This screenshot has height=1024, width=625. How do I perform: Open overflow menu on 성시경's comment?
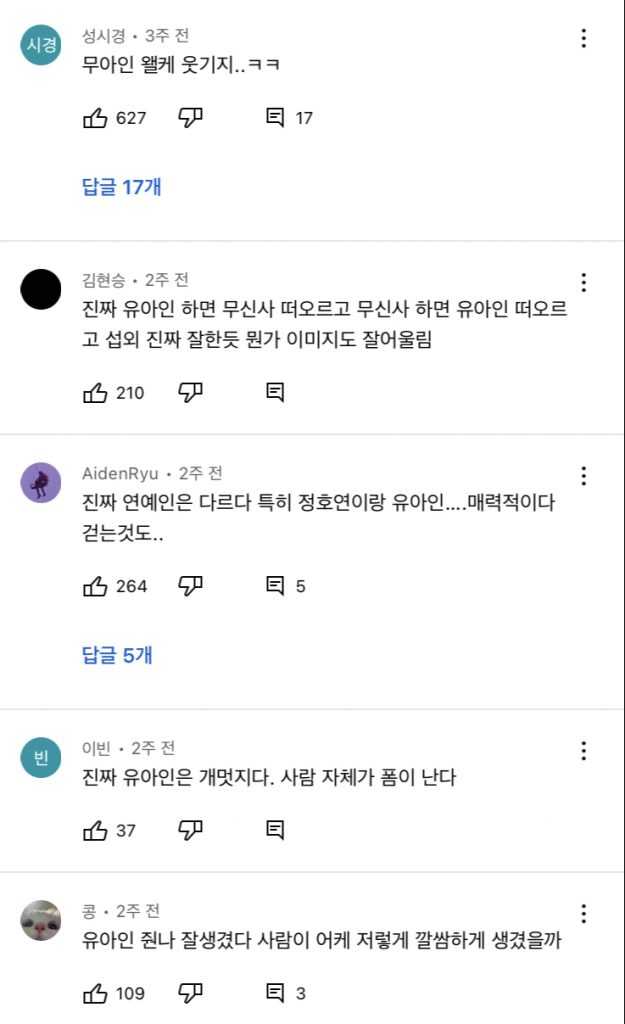(x=584, y=39)
